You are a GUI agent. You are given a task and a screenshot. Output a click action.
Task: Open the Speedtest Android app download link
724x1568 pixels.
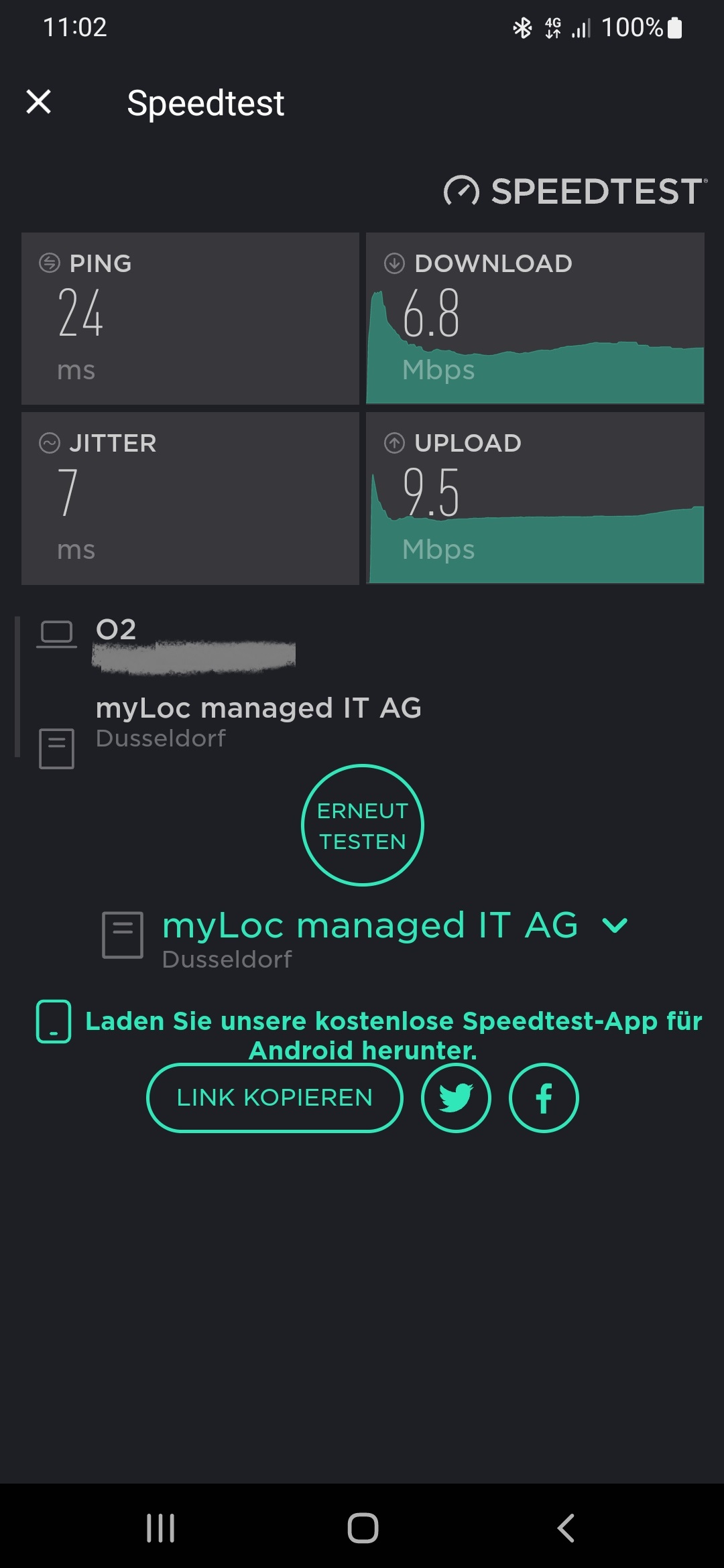tap(393, 1035)
